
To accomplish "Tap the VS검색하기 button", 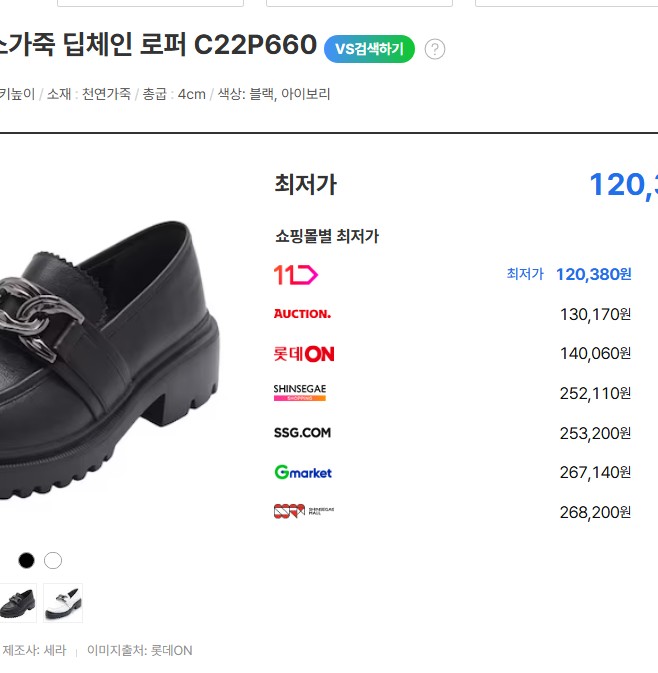I will coord(368,49).
